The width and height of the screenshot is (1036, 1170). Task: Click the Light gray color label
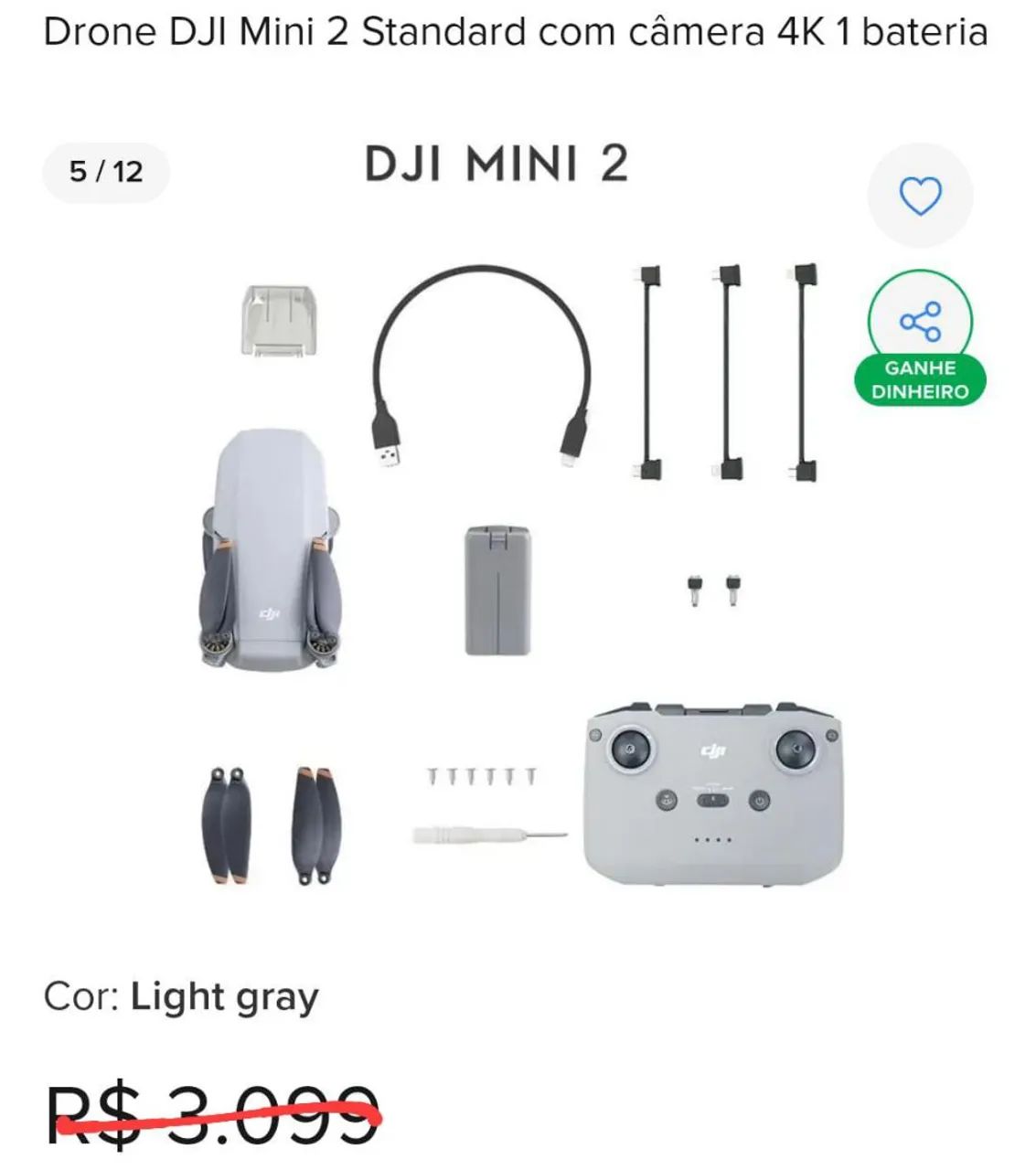coord(225,995)
